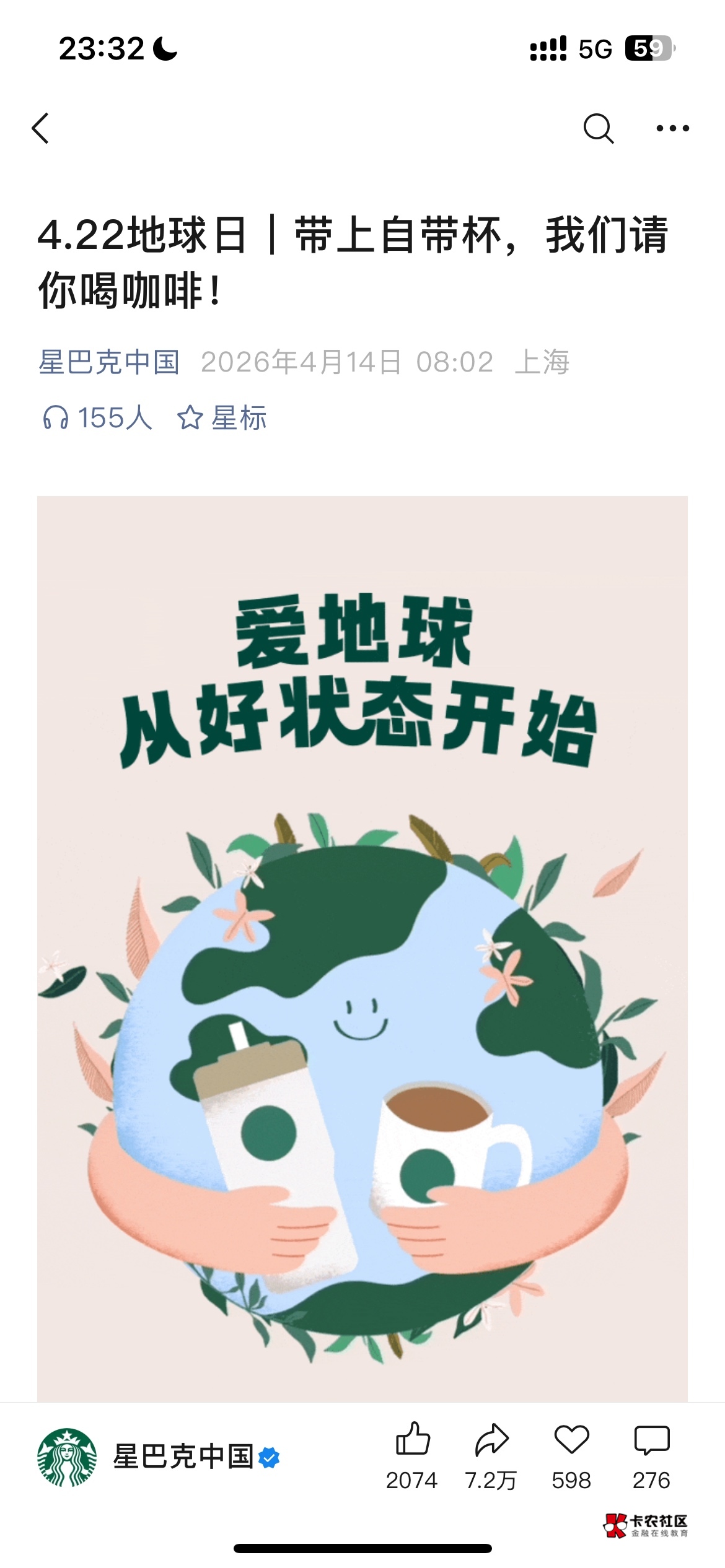Star this account with 星标
The image size is (725, 1568).
[222, 418]
